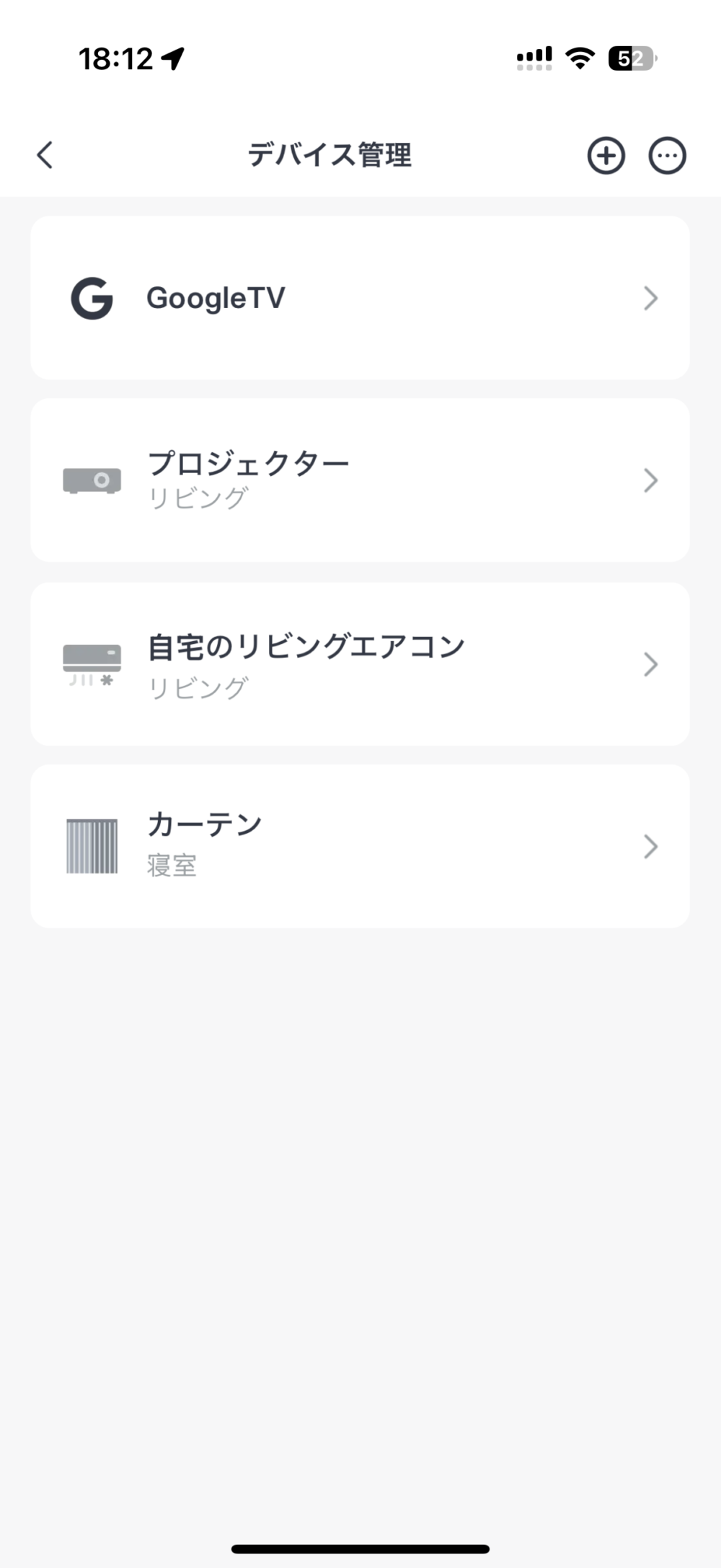
Task: Open the more options menu
Action: click(x=668, y=156)
